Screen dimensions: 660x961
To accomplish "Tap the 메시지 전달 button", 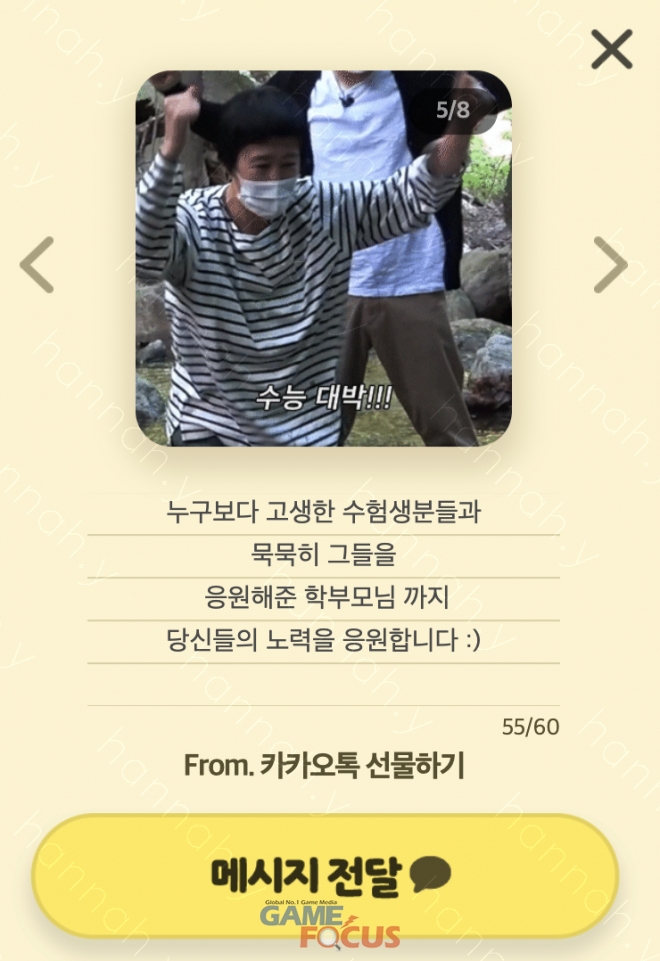I will pos(324,874).
